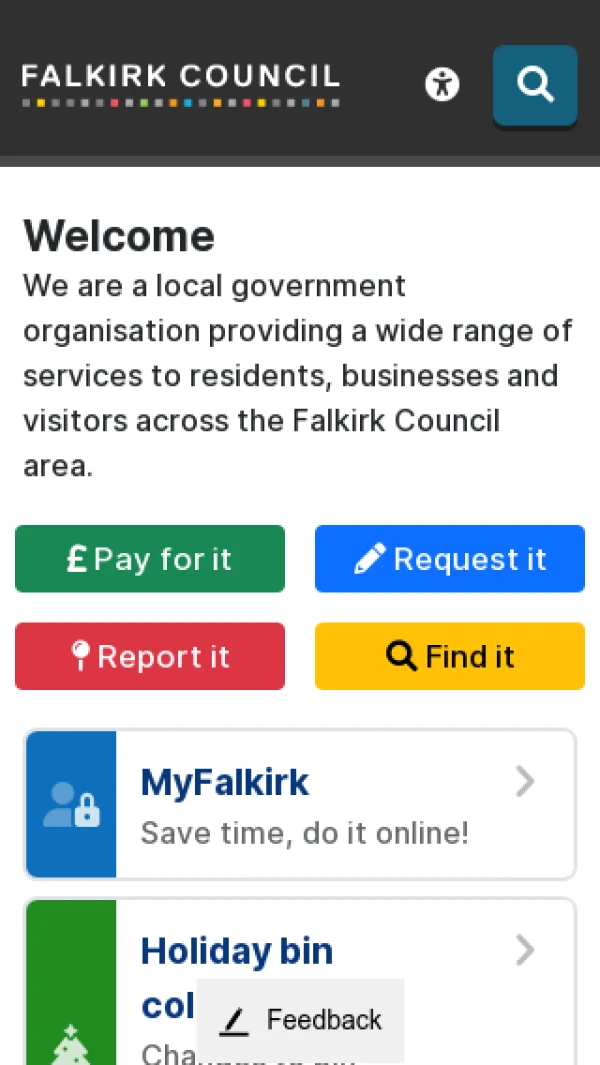This screenshot has width=600, height=1065.
Task: Select the Request it button
Action: (x=449, y=559)
